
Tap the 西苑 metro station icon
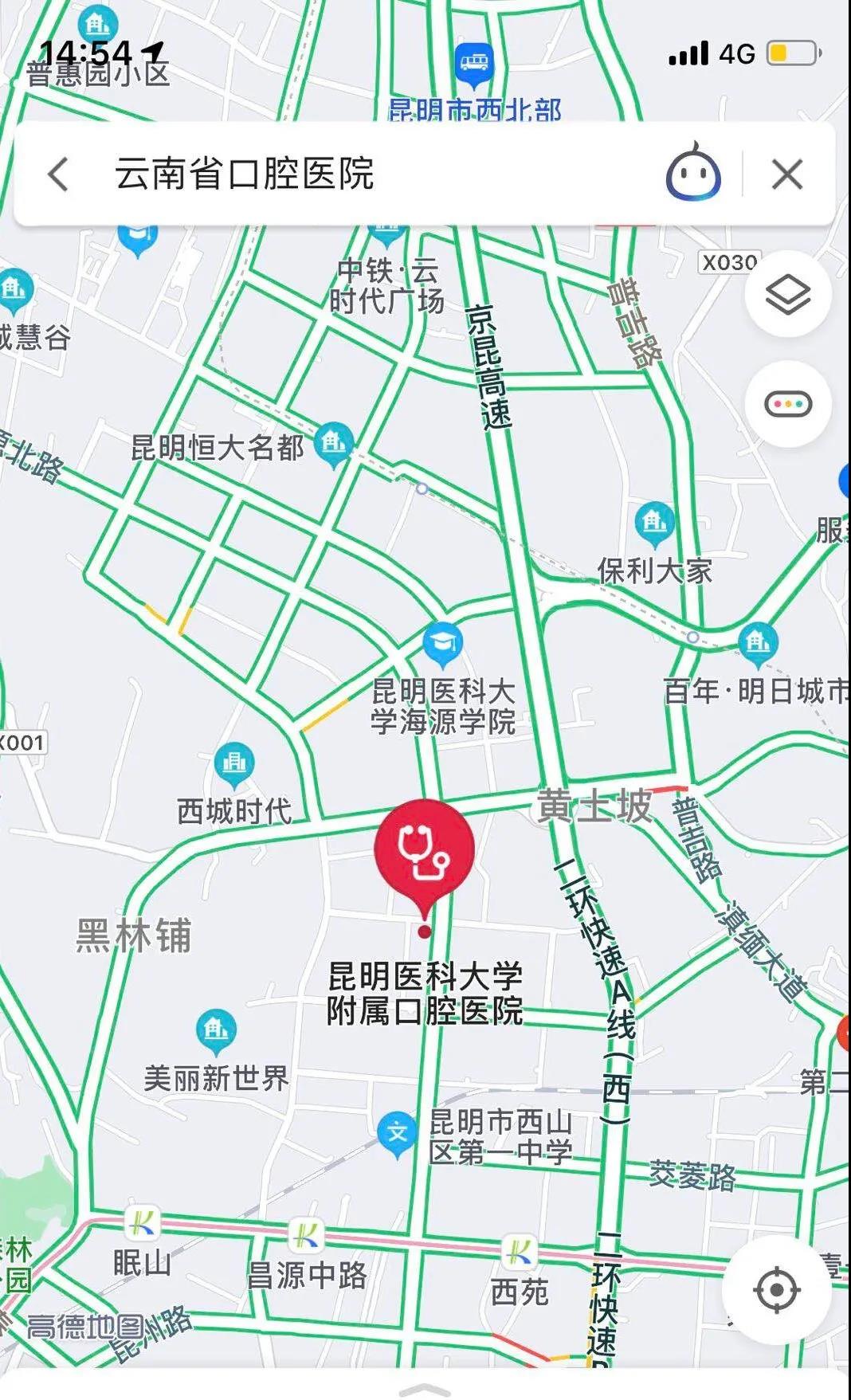tap(520, 1252)
